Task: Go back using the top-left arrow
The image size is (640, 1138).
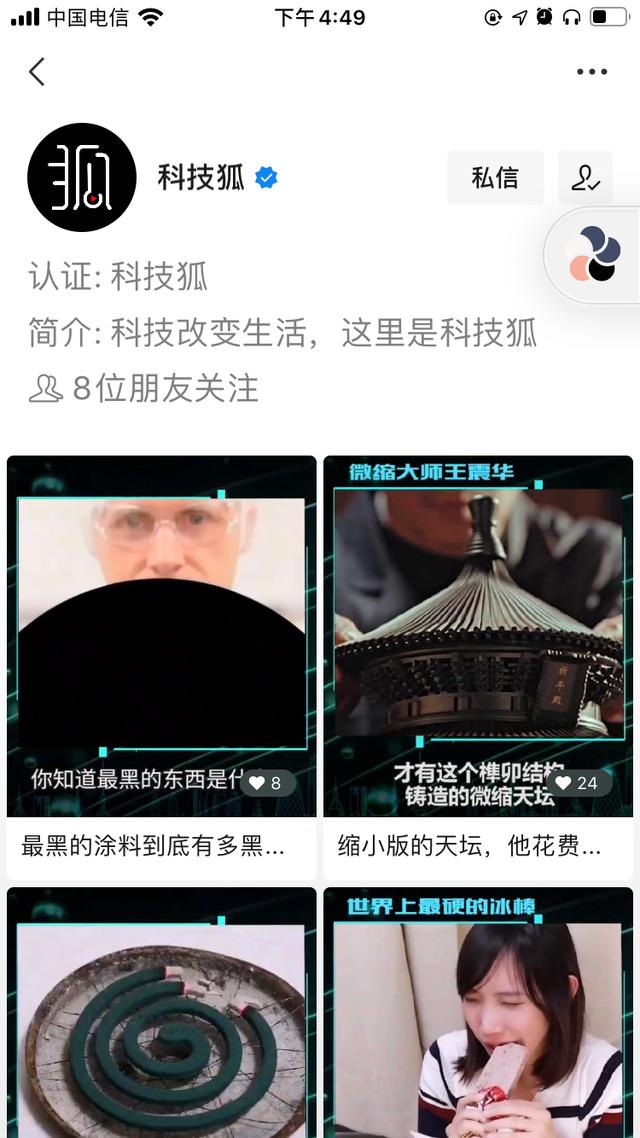Action: 37,72
